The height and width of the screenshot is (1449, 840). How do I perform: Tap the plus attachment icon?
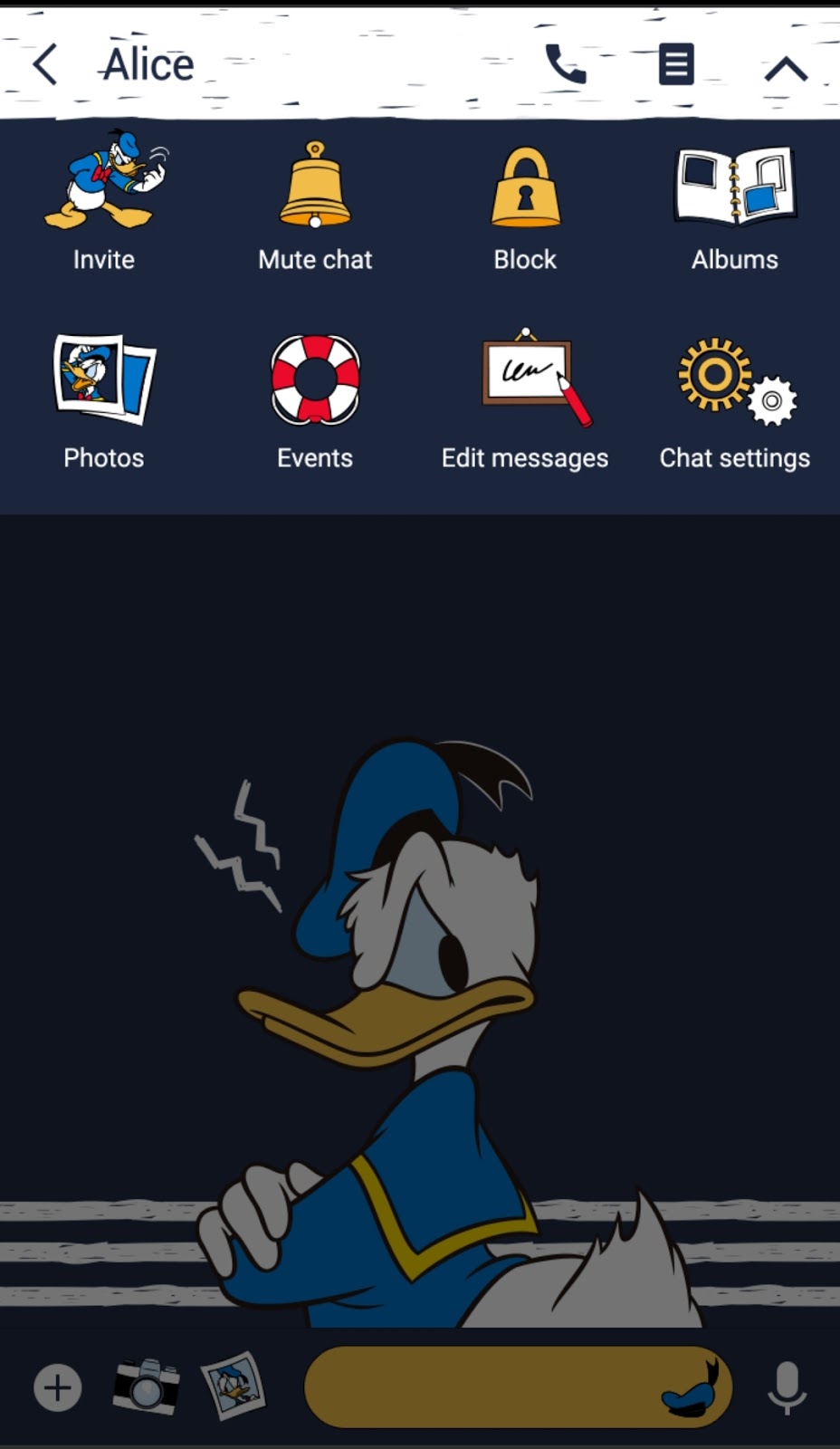[58, 1387]
